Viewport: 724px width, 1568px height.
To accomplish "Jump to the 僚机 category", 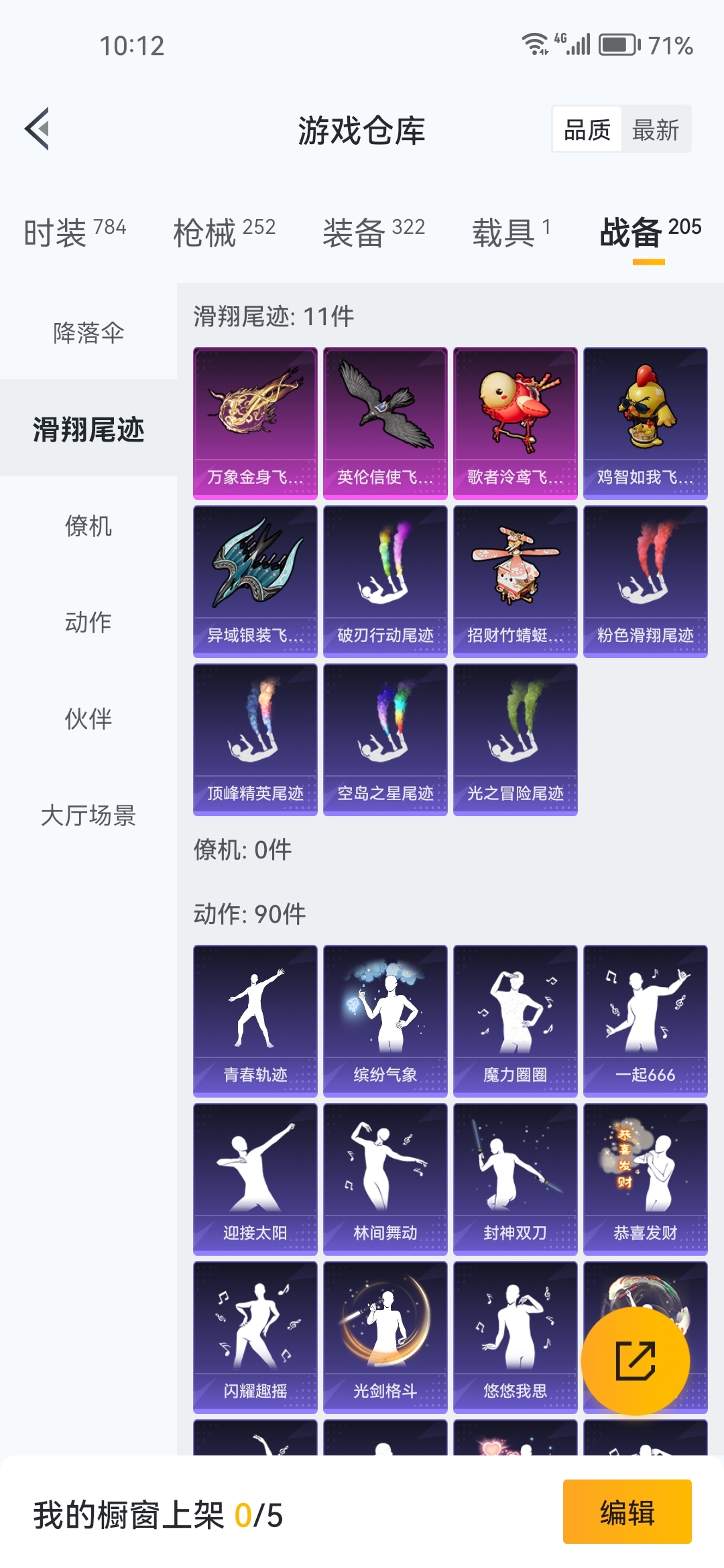I will (88, 526).
